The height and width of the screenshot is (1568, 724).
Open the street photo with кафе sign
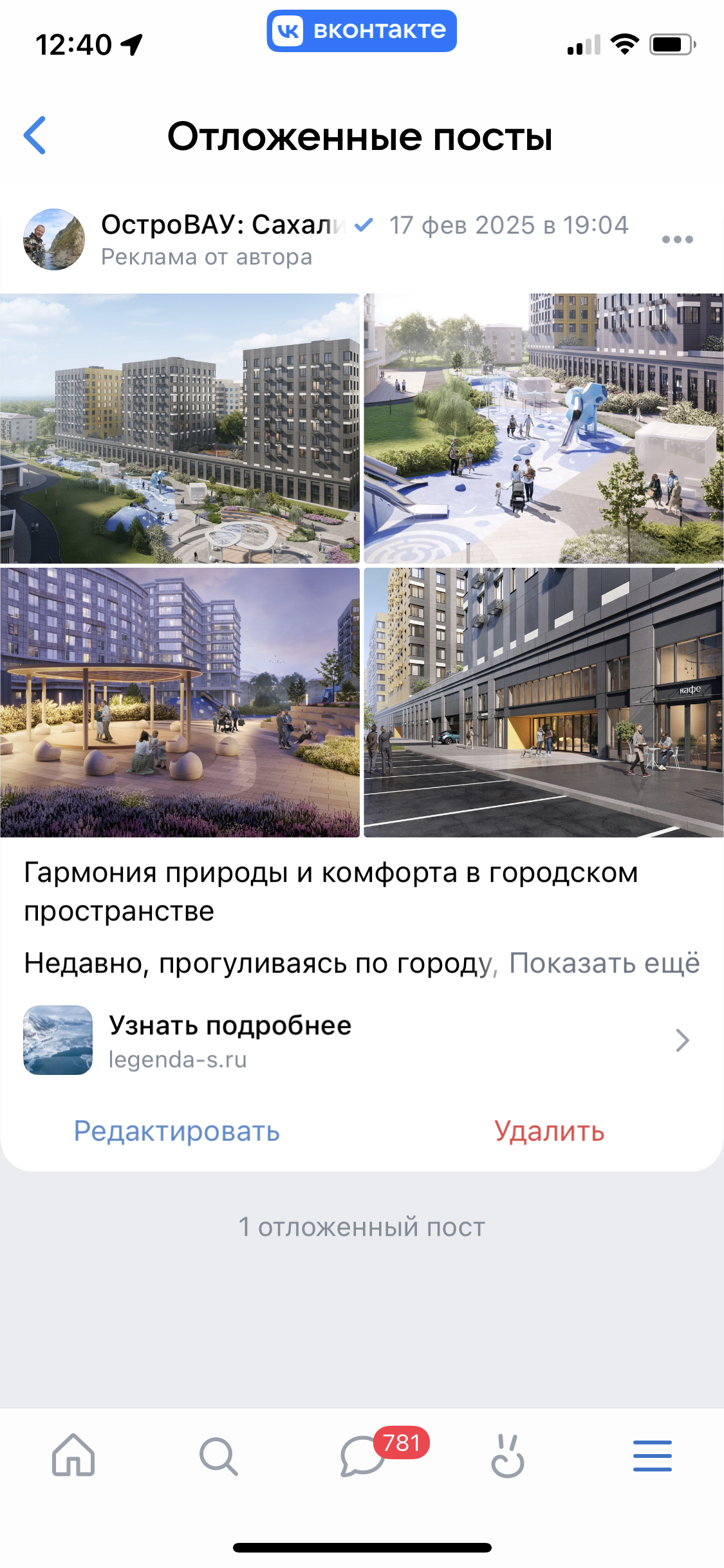(544, 702)
